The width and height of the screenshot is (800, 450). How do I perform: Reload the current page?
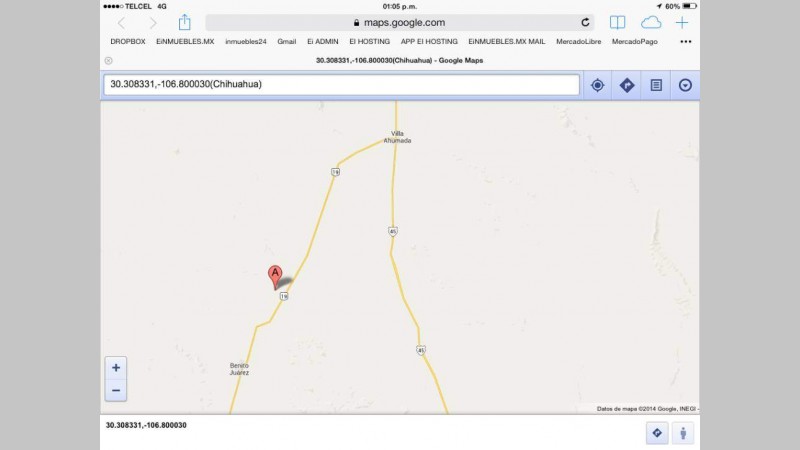[x=585, y=22]
